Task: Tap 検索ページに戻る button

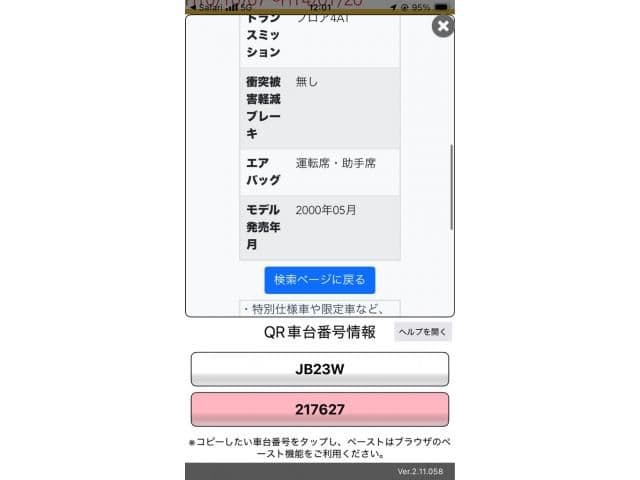Action: pyautogui.click(x=320, y=279)
